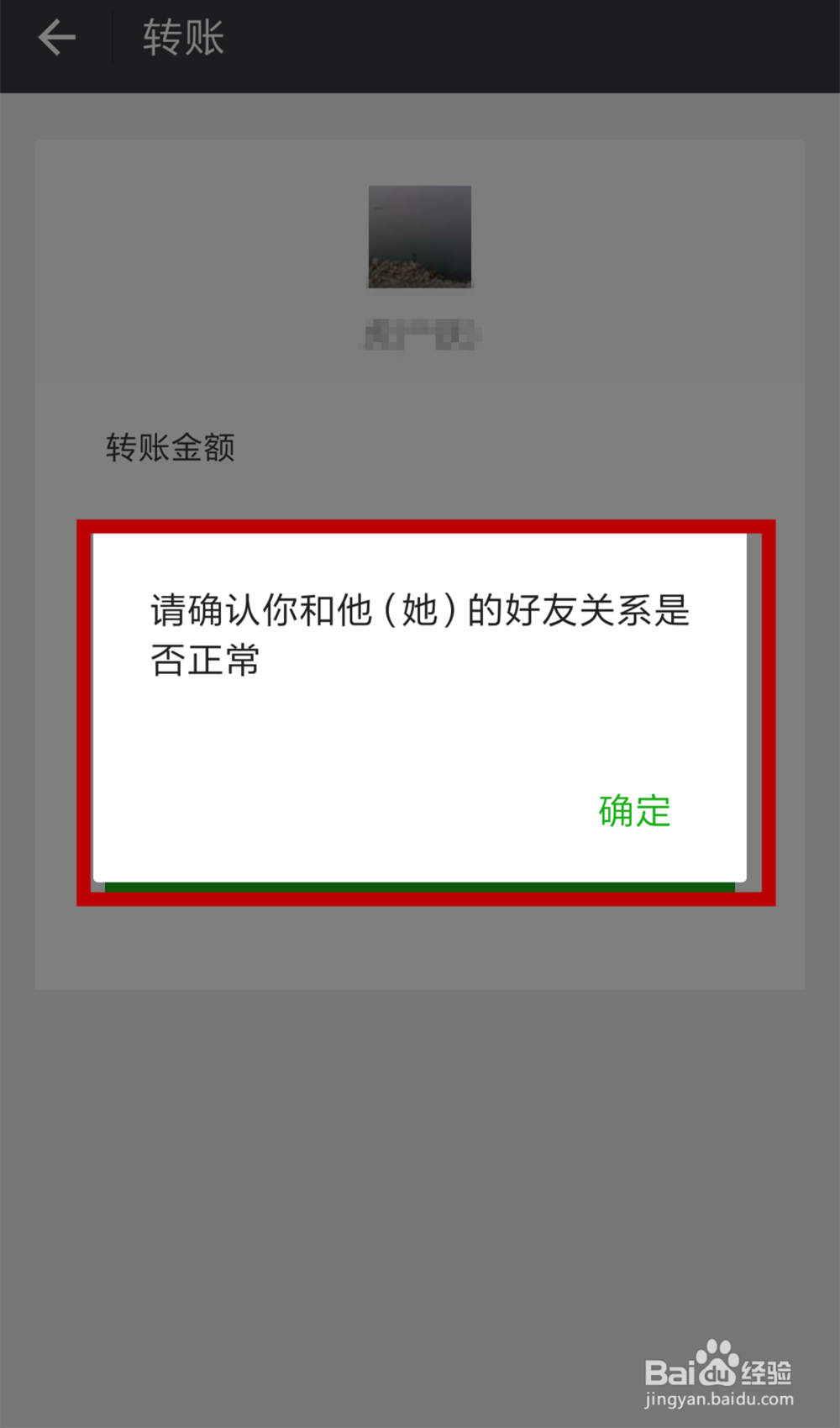Click the 转账金额 amount label

[170, 448]
